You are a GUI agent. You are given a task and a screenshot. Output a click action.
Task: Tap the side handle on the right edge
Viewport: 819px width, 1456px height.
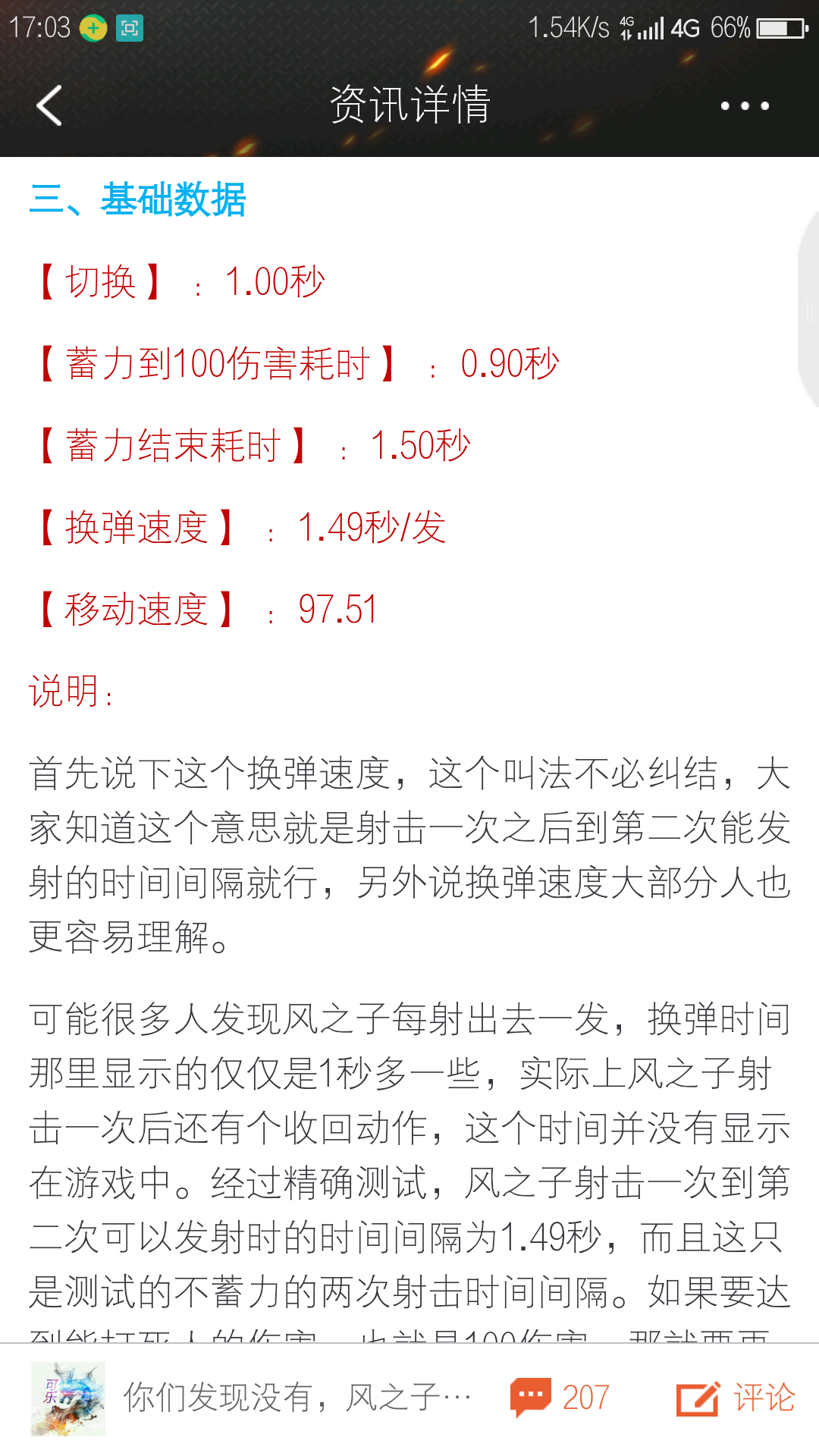click(x=808, y=310)
